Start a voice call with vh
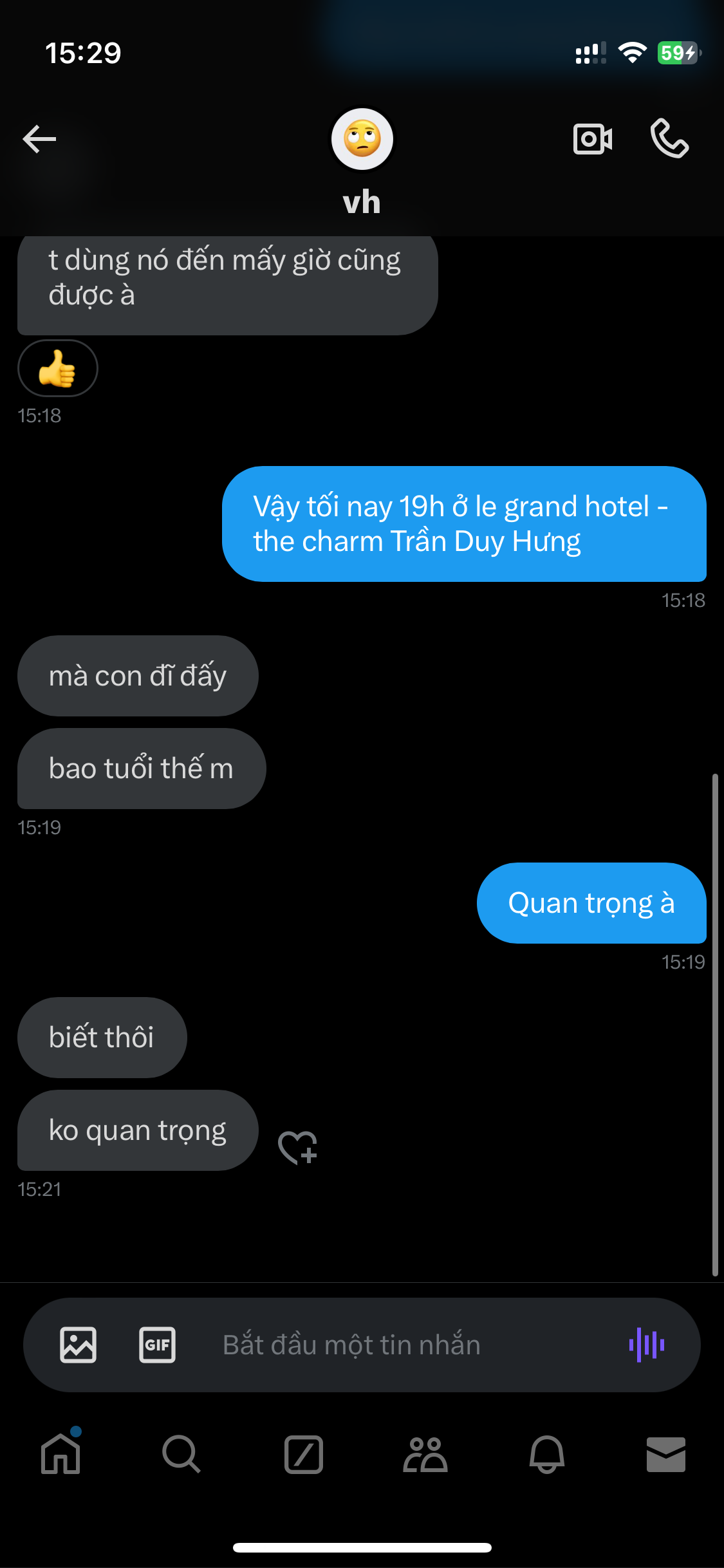 pyautogui.click(x=669, y=139)
